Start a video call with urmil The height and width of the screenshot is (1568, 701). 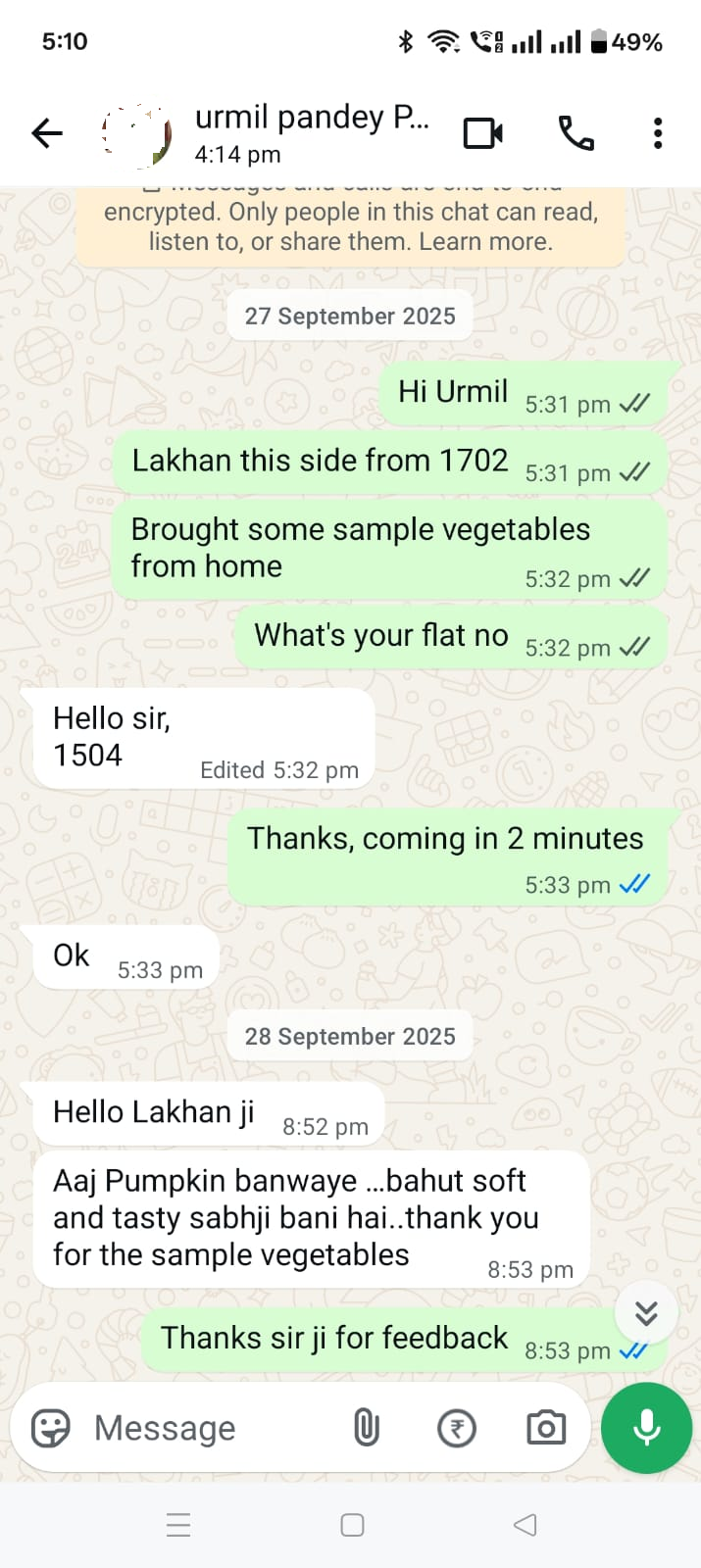(482, 133)
